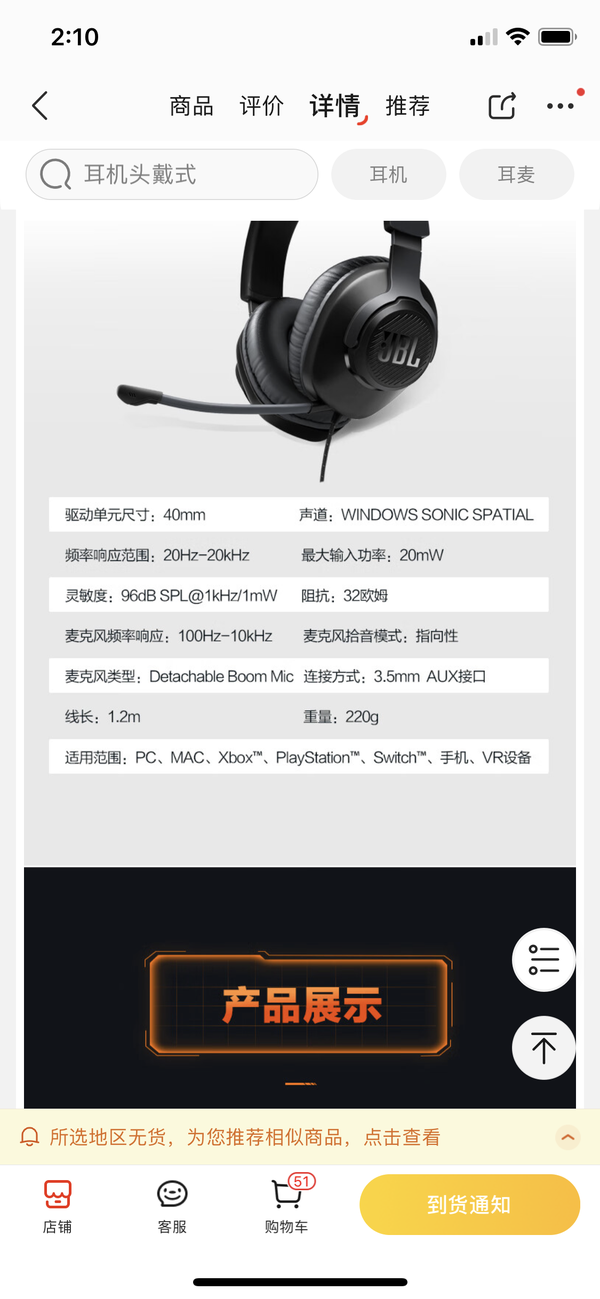Select the 耳机 search chip
Viewport: 600px width, 1299px height.
click(388, 175)
